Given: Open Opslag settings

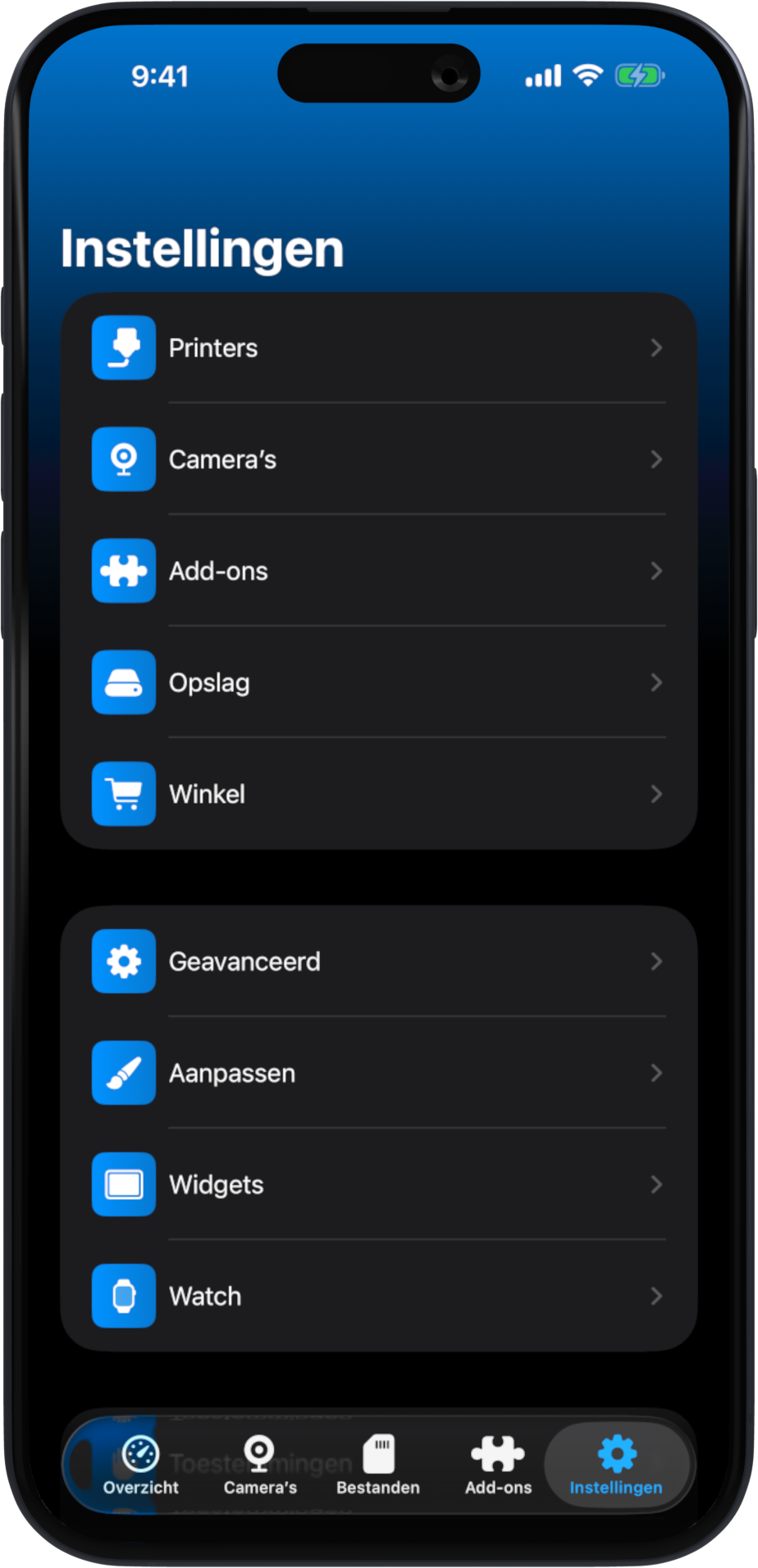Looking at the screenshot, I should coord(377,682).
